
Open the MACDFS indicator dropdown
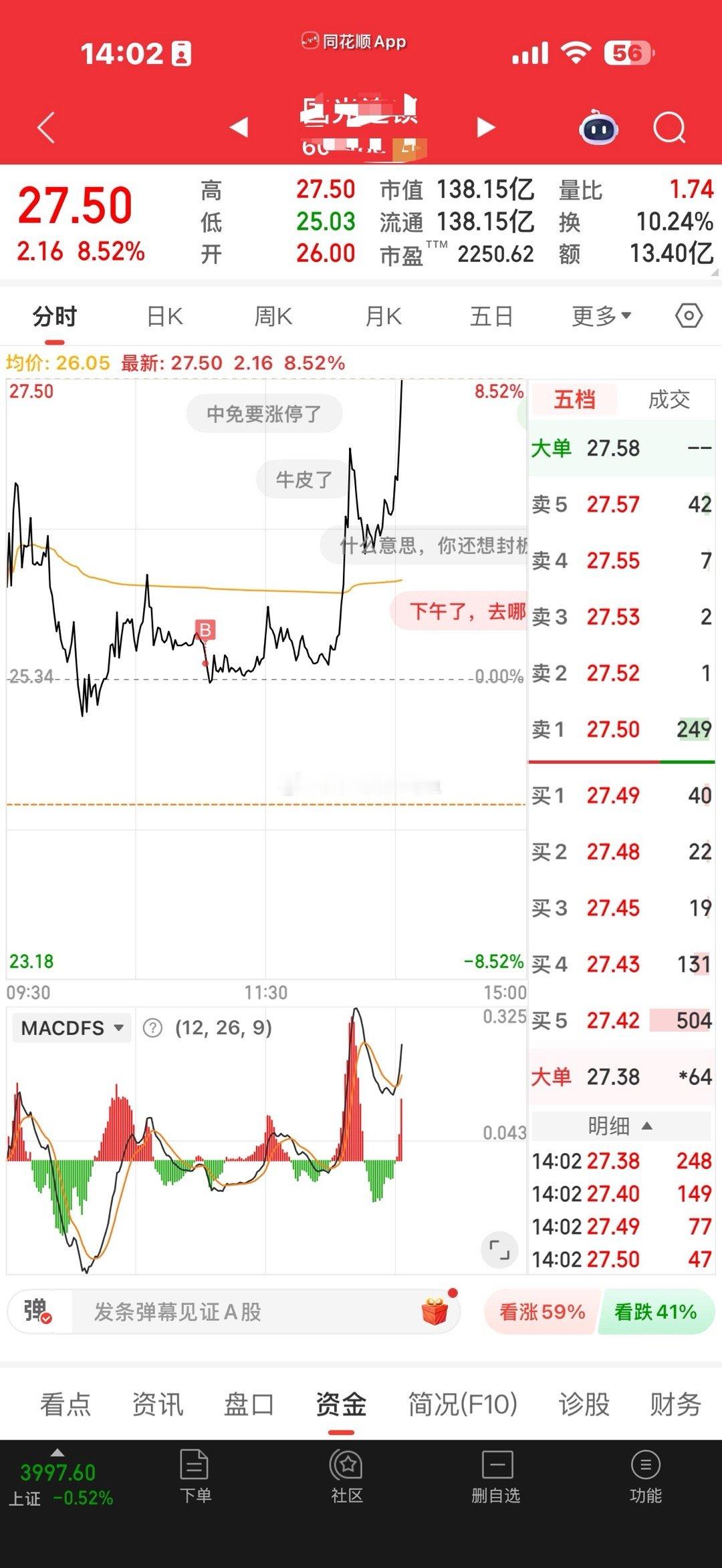(x=70, y=1028)
